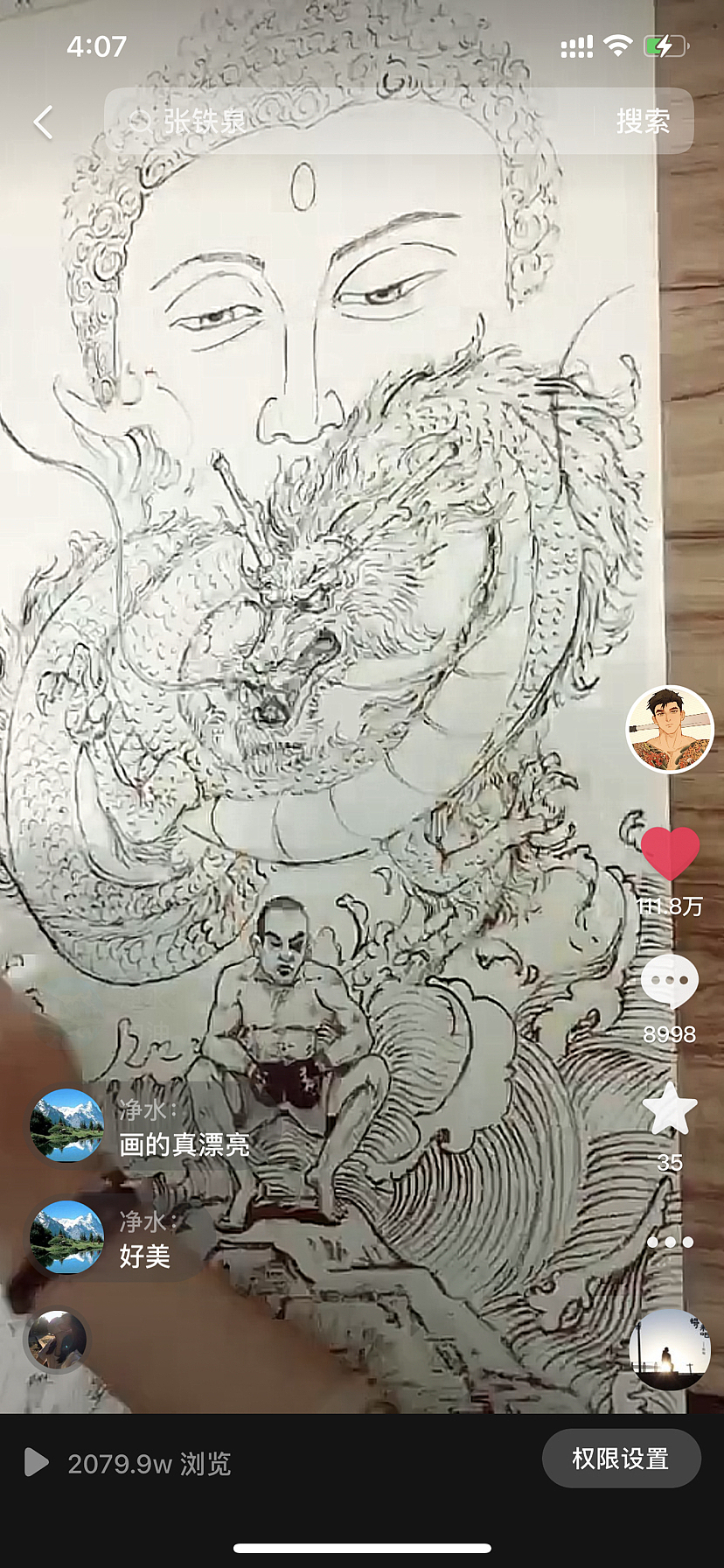Open 净水's profile from their comment avatar

(x=66, y=1126)
